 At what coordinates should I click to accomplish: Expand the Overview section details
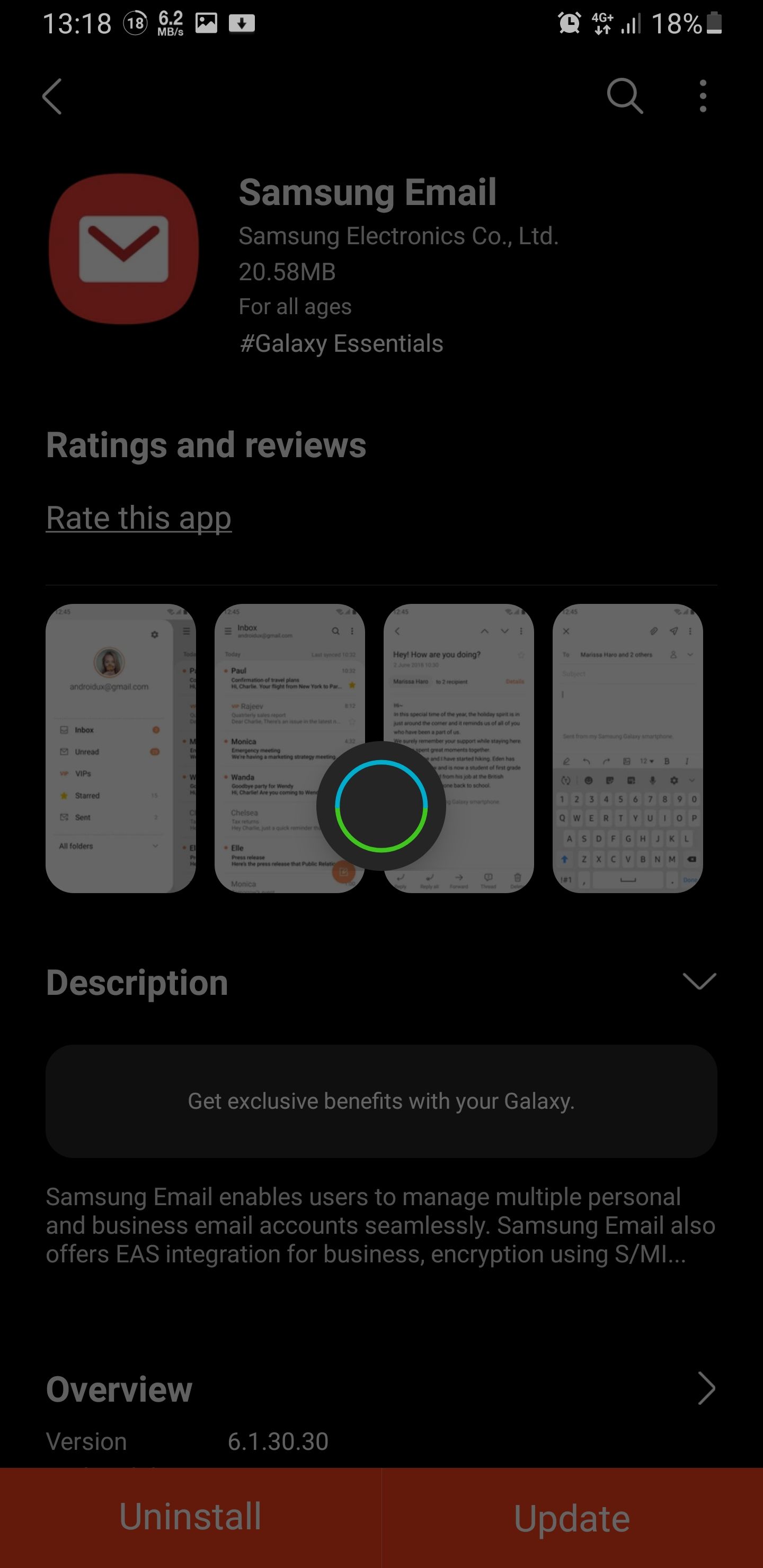click(x=706, y=1388)
